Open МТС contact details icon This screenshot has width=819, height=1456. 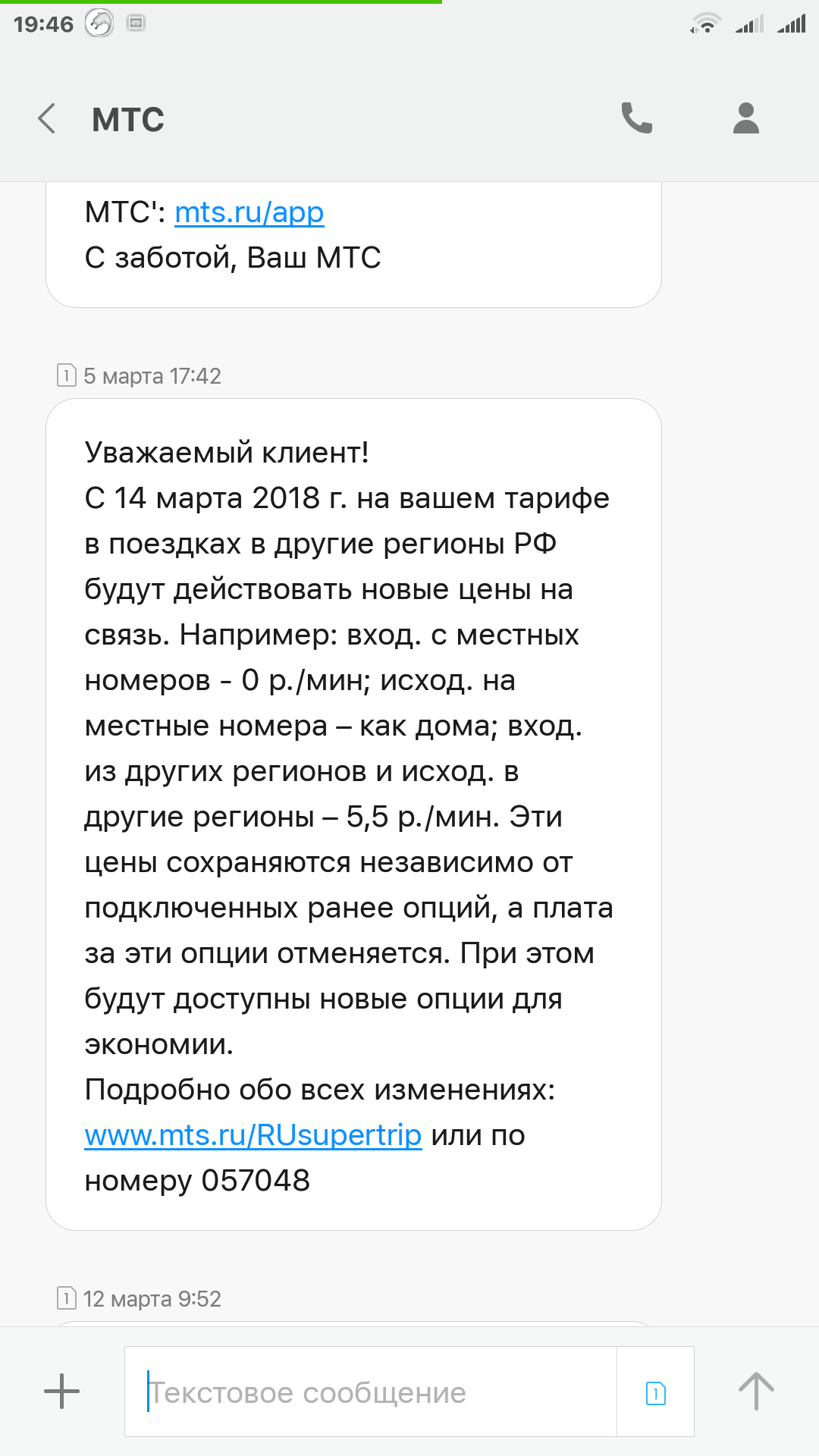[x=745, y=118]
